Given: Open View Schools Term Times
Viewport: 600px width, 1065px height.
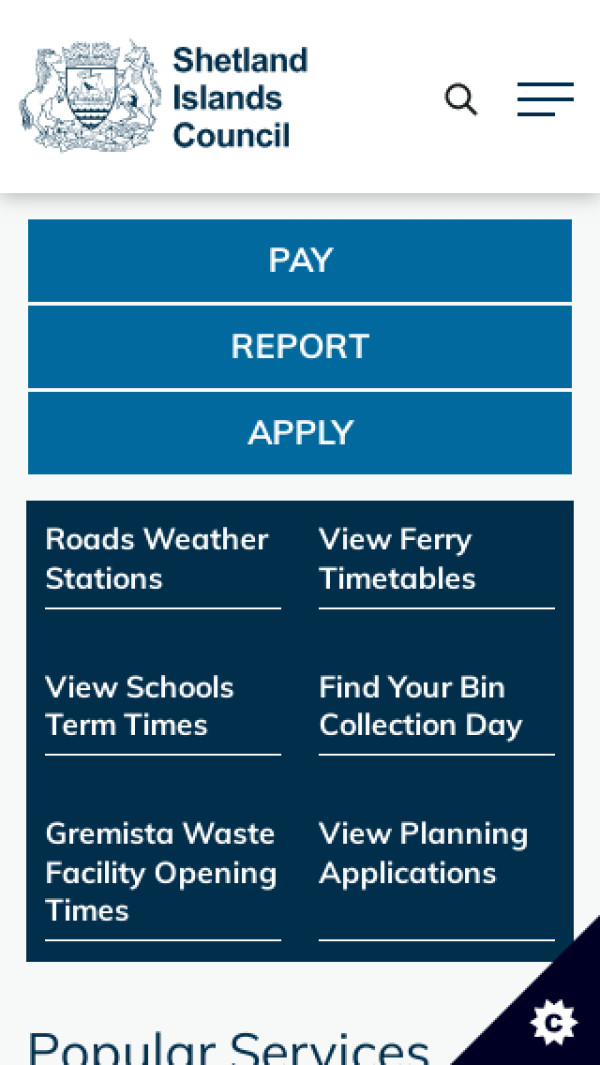Looking at the screenshot, I should pyautogui.click(x=140, y=706).
